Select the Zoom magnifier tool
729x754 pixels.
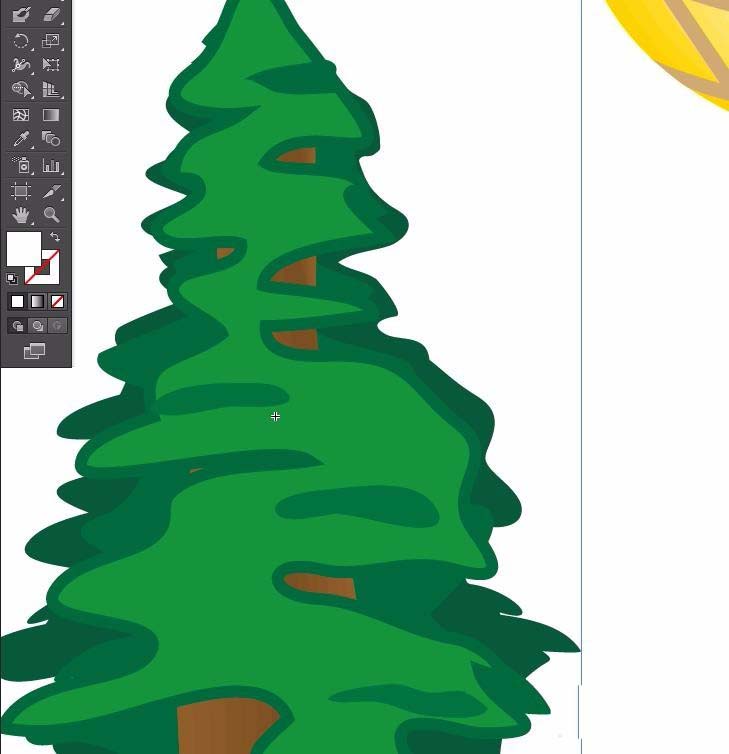pyautogui.click(x=52, y=215)
